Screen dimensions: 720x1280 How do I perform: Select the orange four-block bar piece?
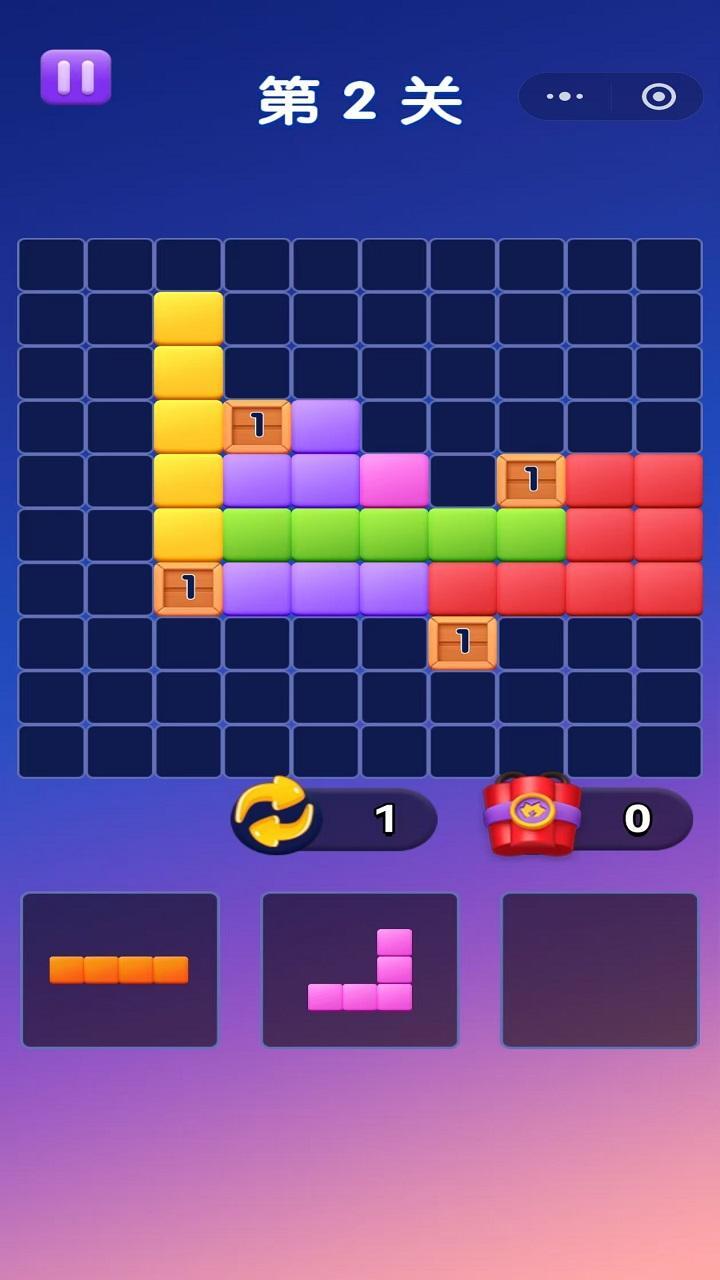point(119,969)
